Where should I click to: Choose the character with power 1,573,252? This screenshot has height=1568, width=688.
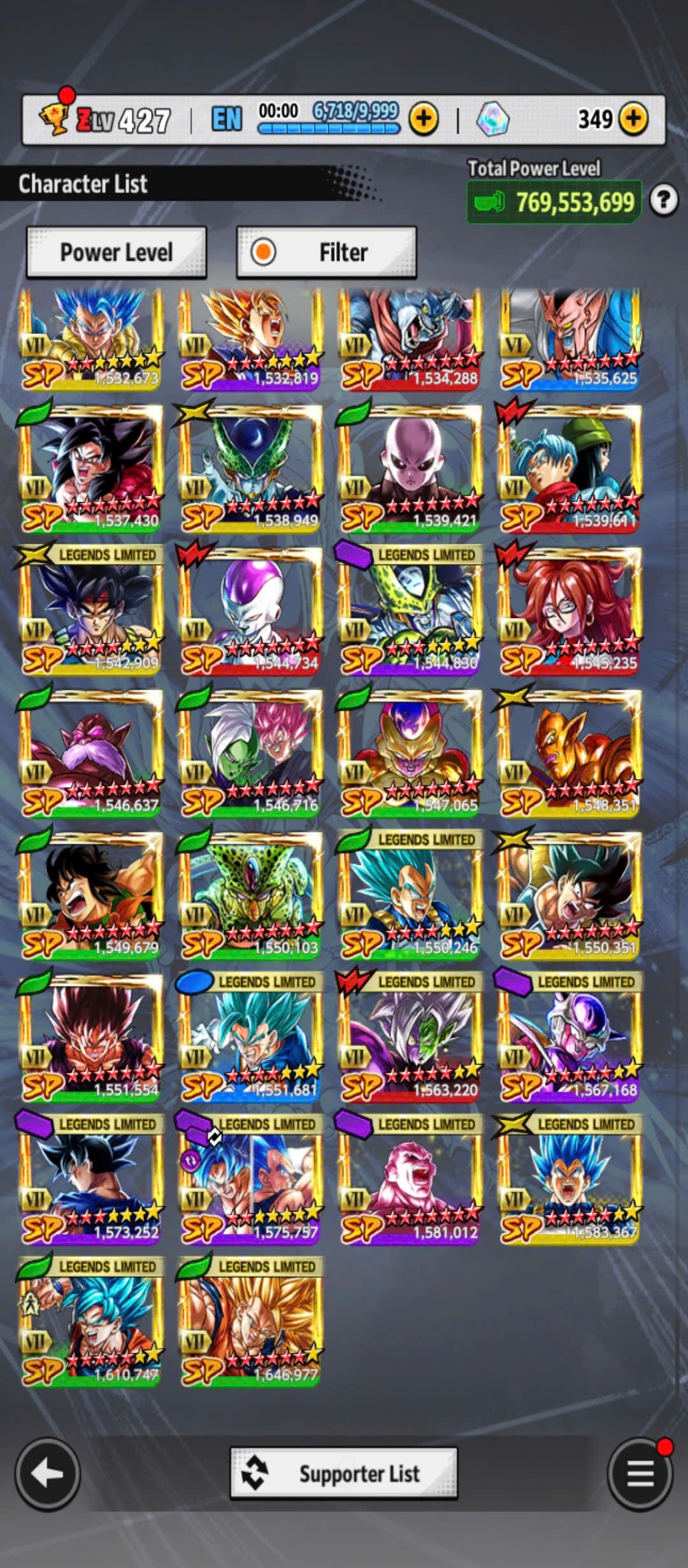(90, 1180)
